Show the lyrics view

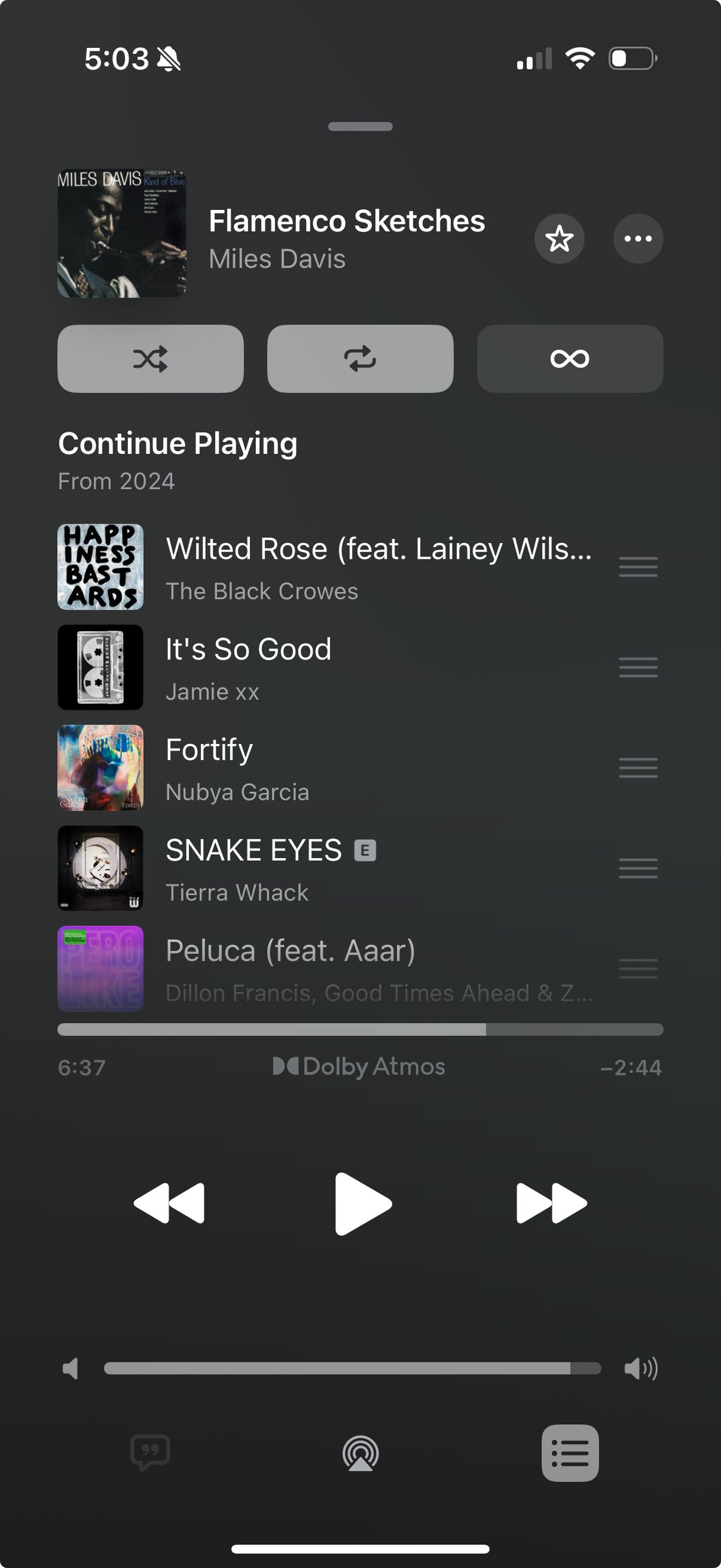[150, 1453]
